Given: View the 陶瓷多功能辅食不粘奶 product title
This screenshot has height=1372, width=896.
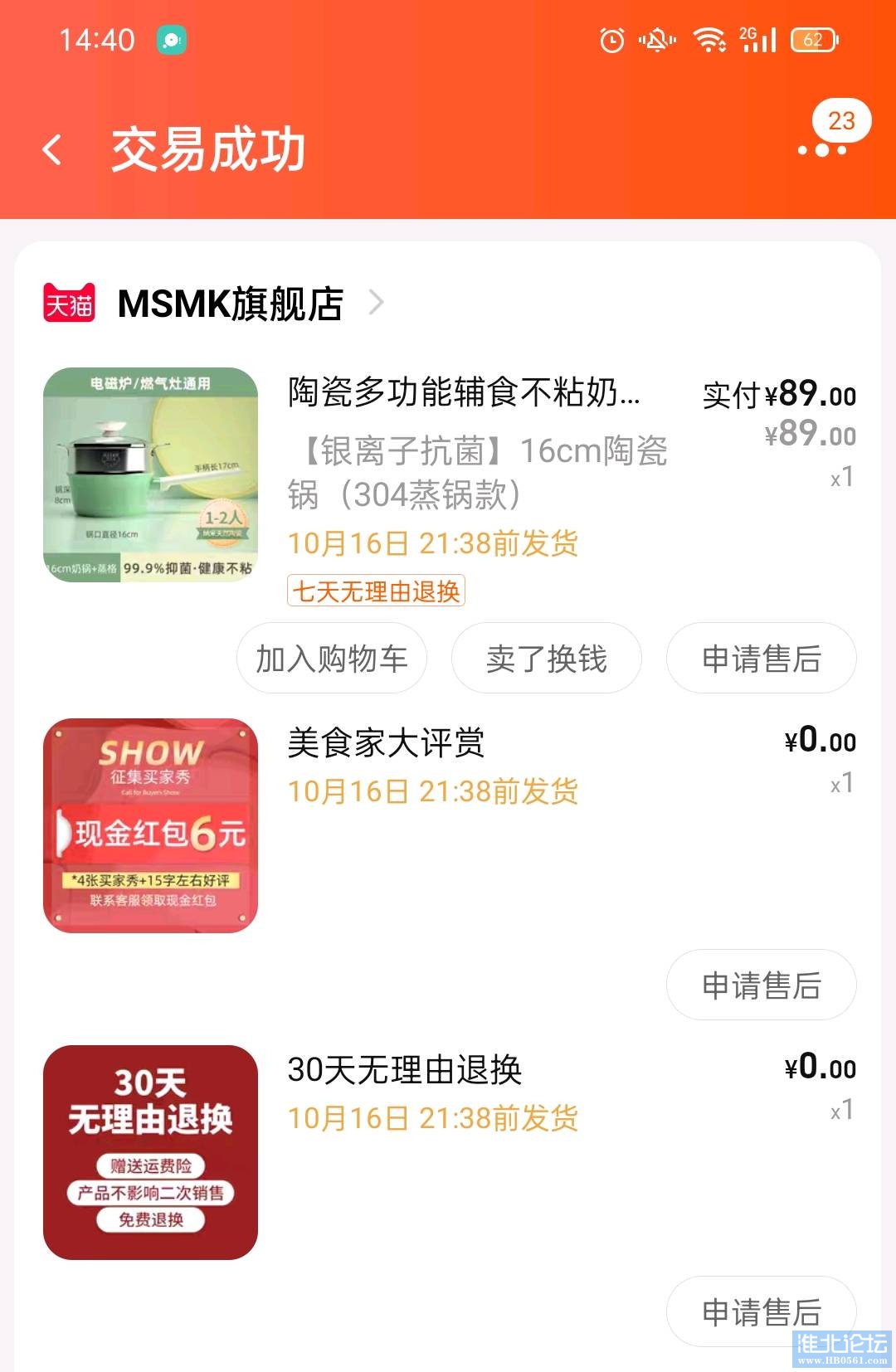Looking at the screenshot, I should (x=464, y=392).
